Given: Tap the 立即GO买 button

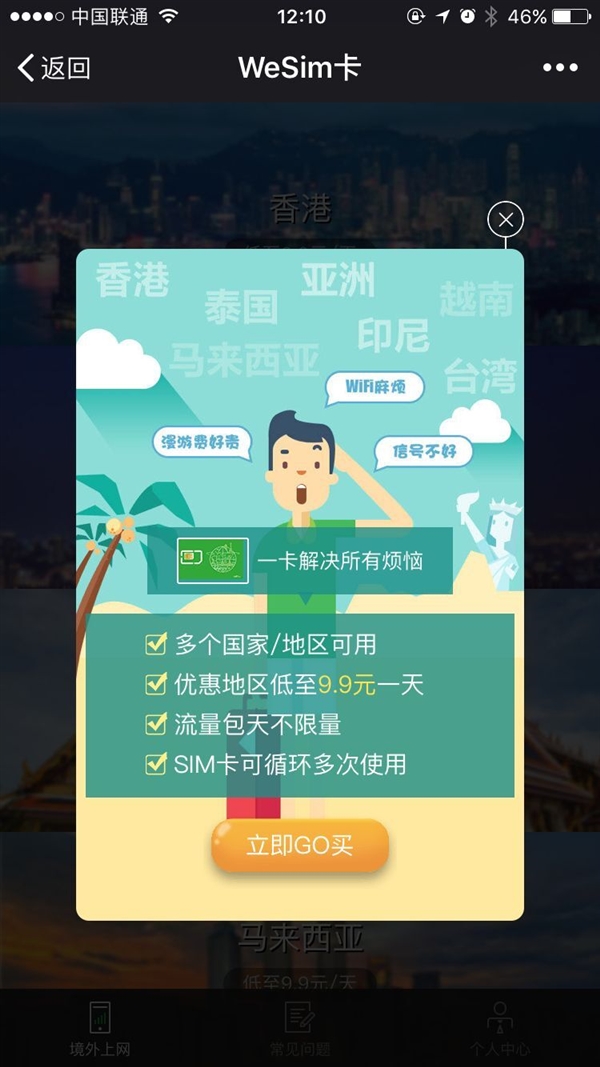Looking at the screenshot, I should [x=299, y=845].
